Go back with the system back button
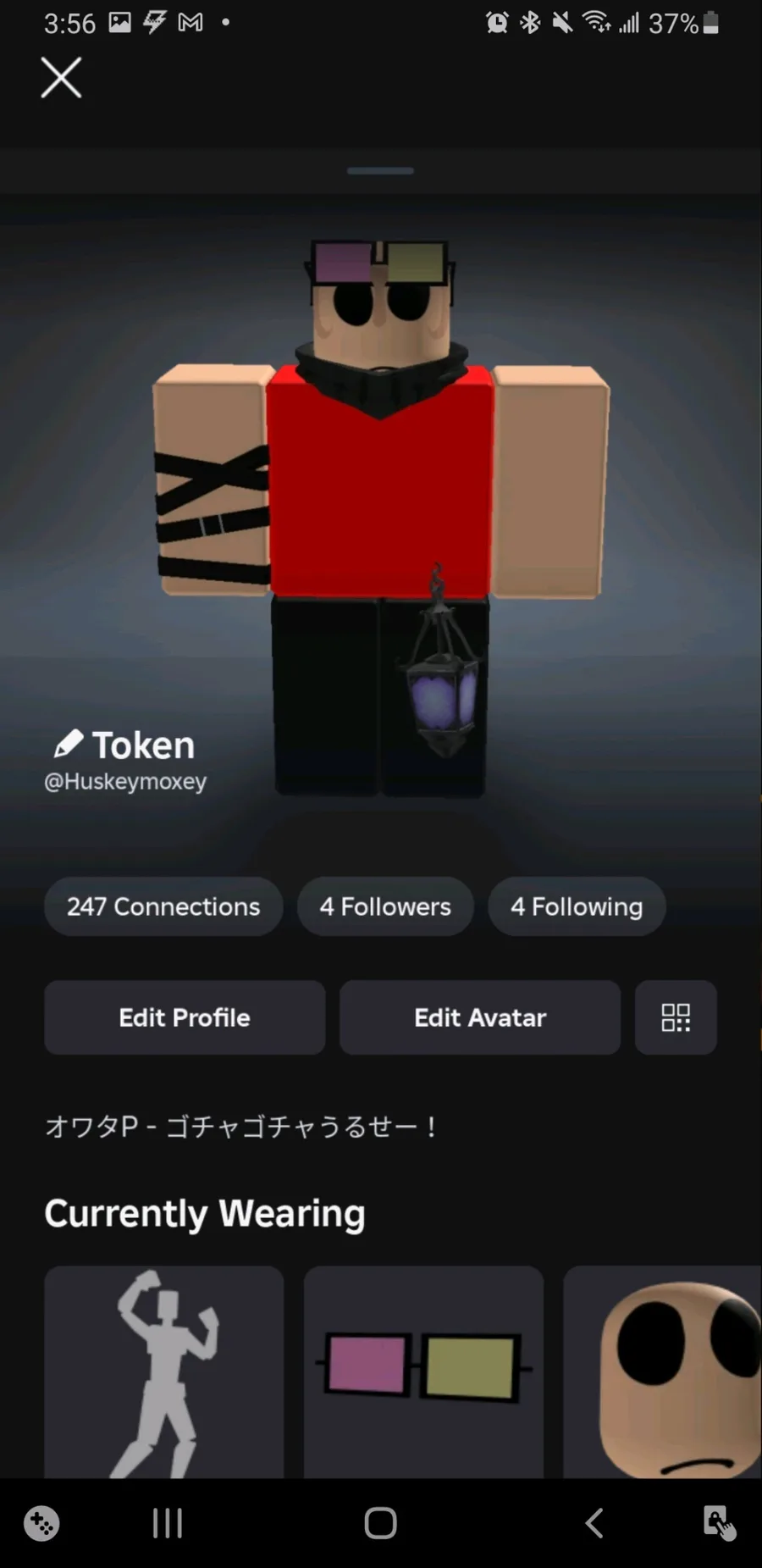Viewport: 762px width, 1568px height. 594,1523
